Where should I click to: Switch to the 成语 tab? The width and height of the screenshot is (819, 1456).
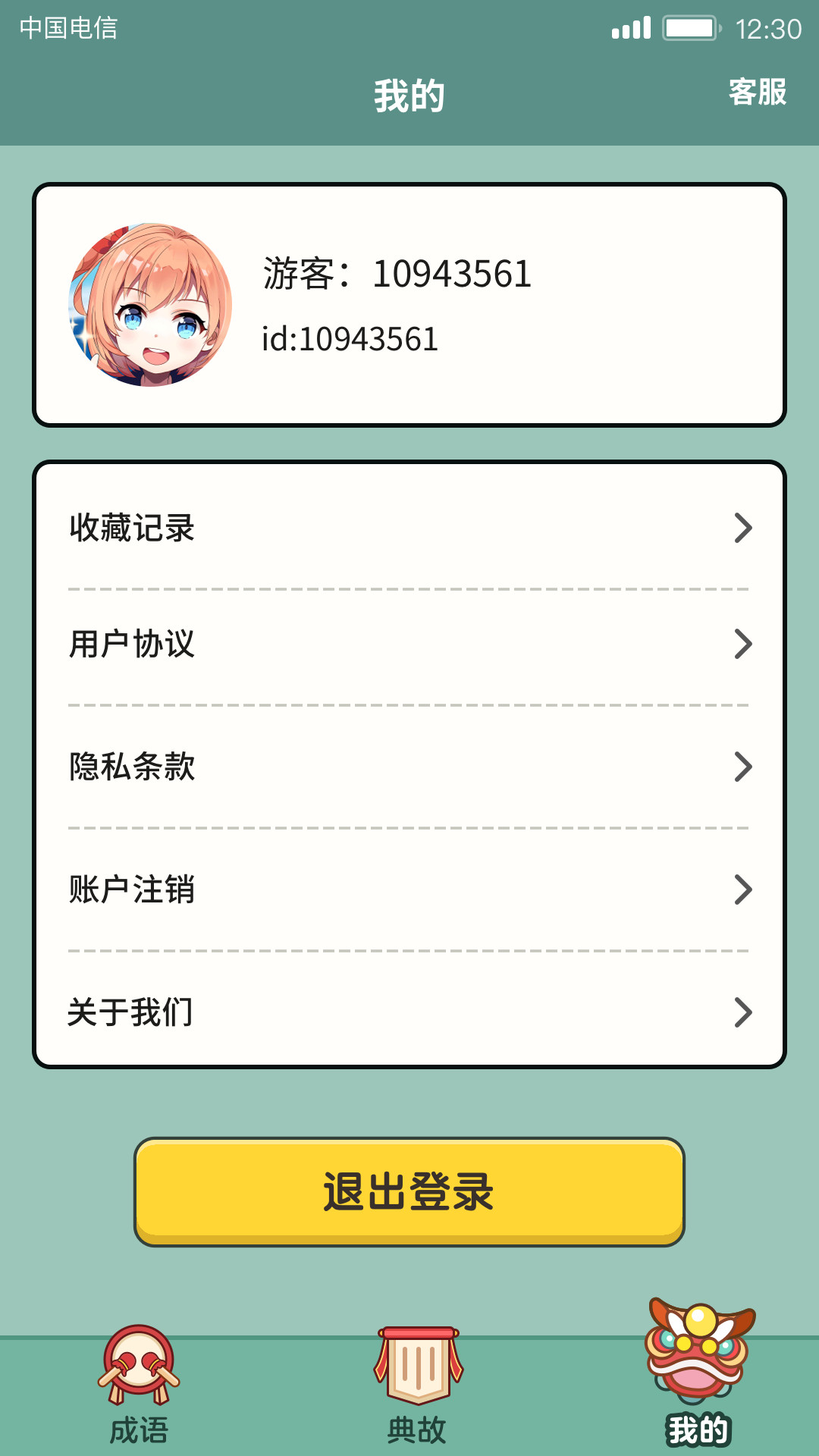coord(139,1385)
